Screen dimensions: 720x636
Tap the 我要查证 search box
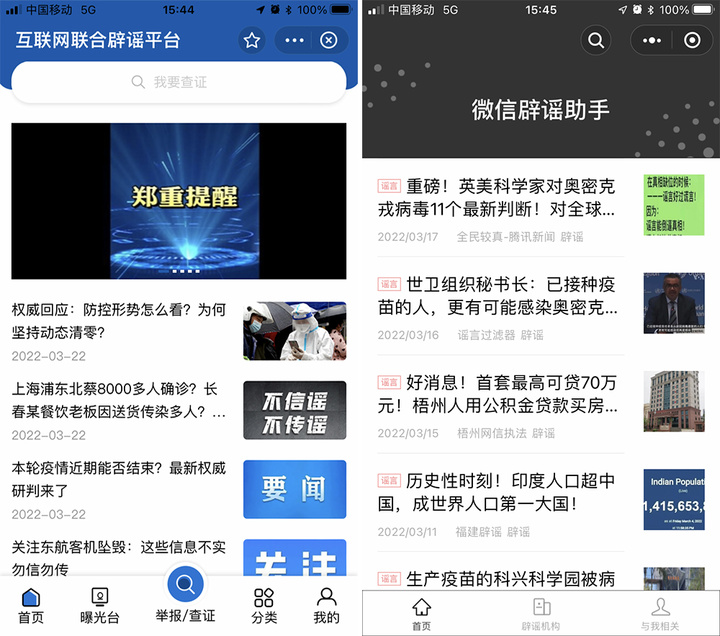click(x=180, y=82)
